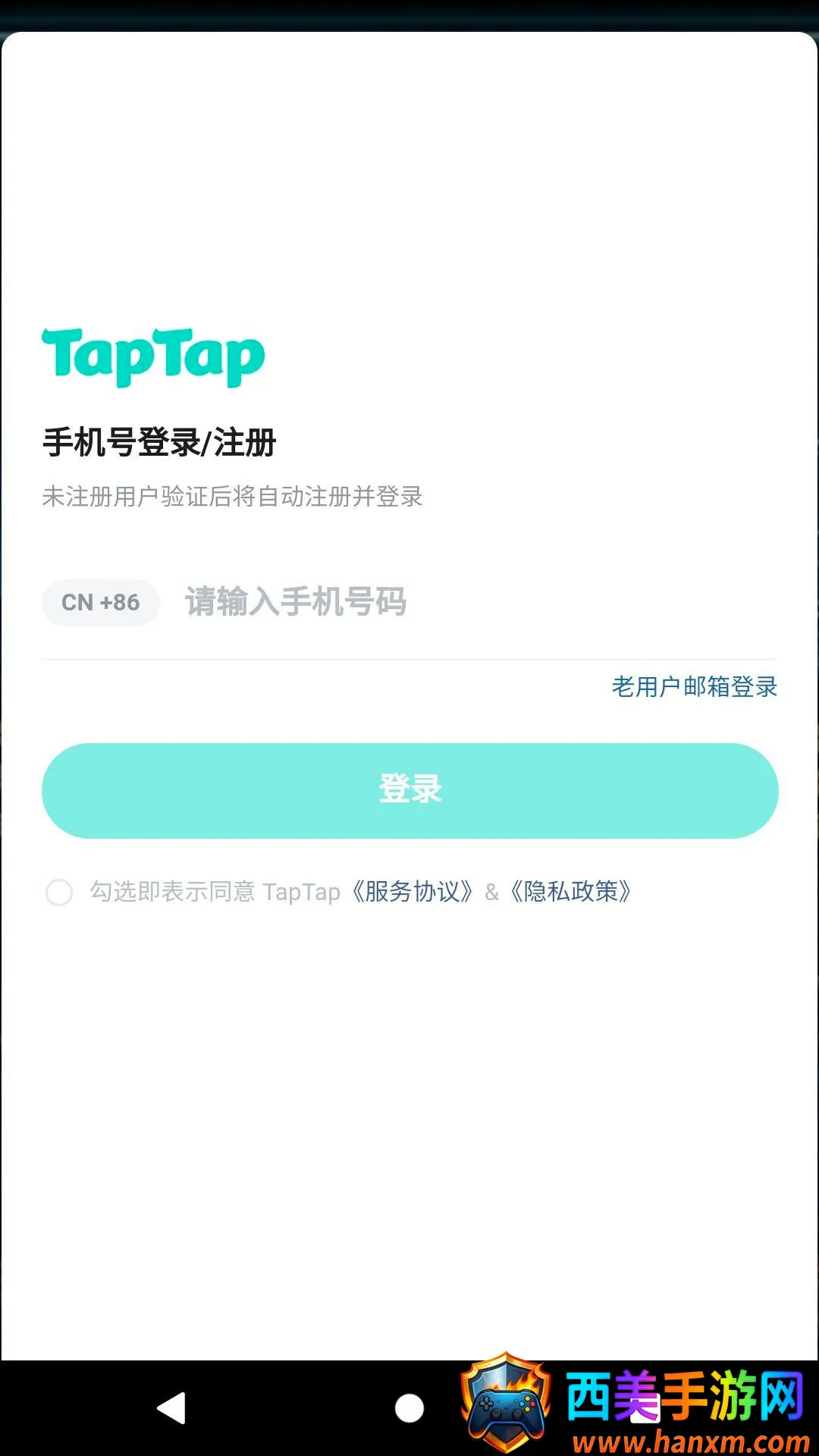Open the 《服务协议》 service agreement link
The image size is (819, 1456).
[x=413, y=892]
